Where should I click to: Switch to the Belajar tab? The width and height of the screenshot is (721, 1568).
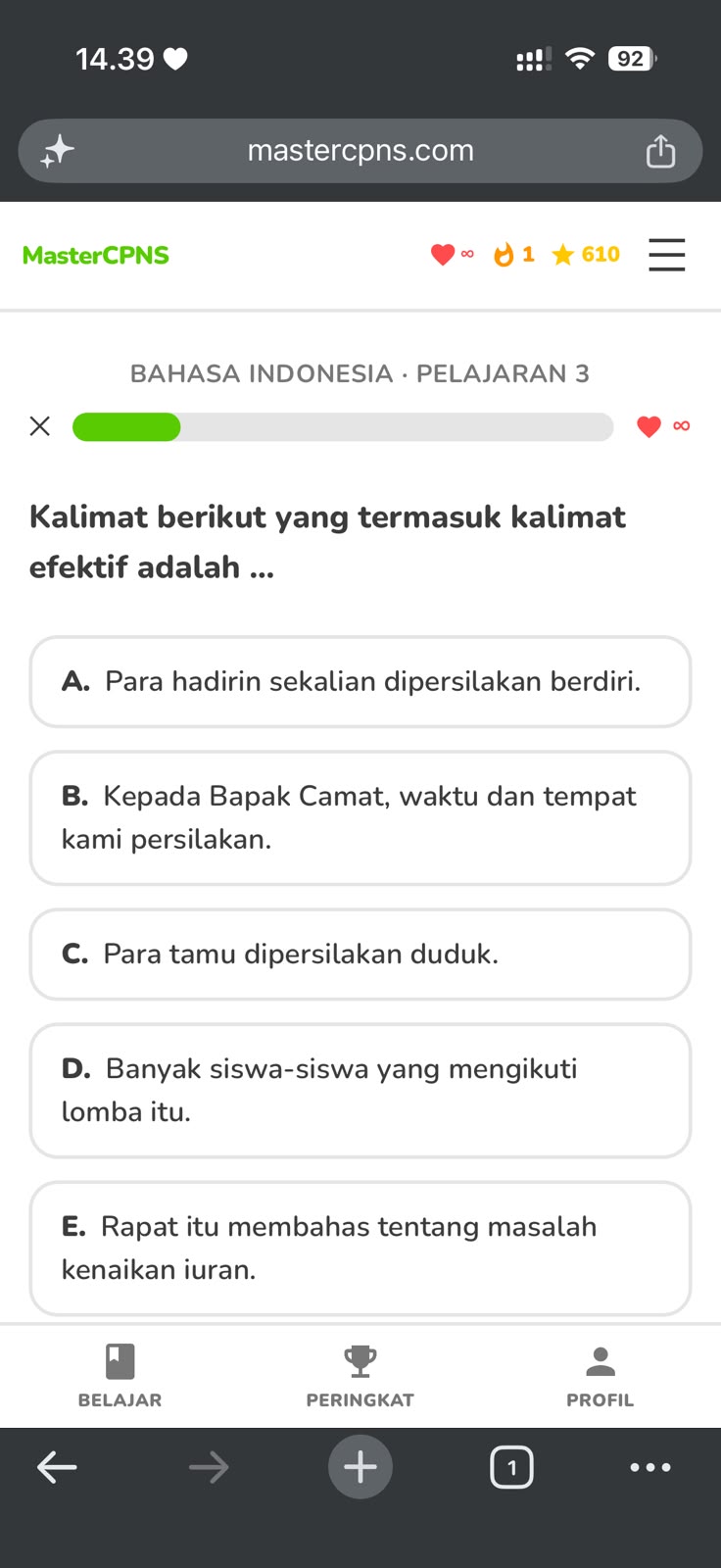[x=120, y=1376]
